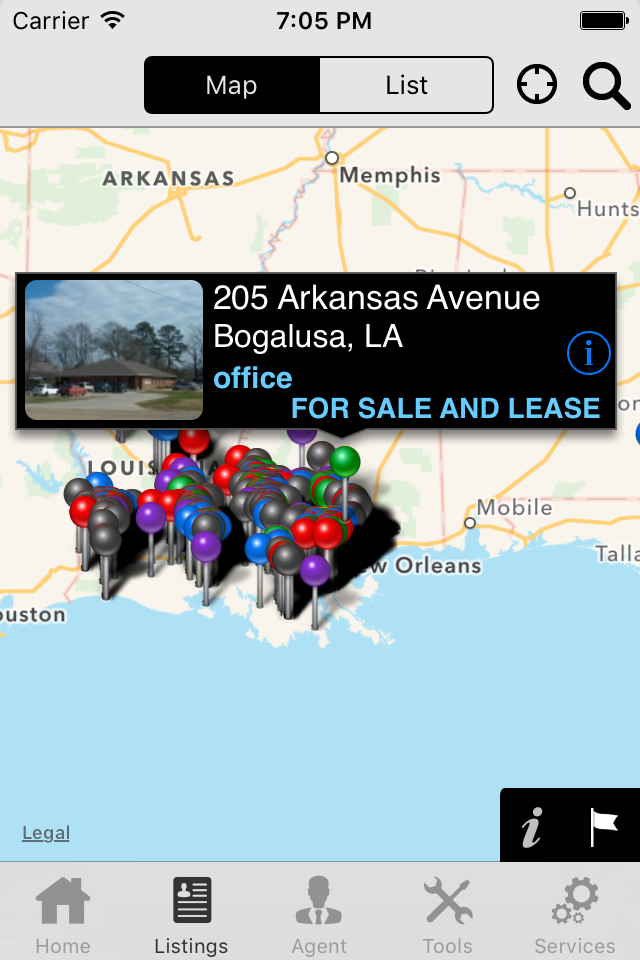Open the Tools tab
Viewport: 640px width, 960px height.
point(447,914)
